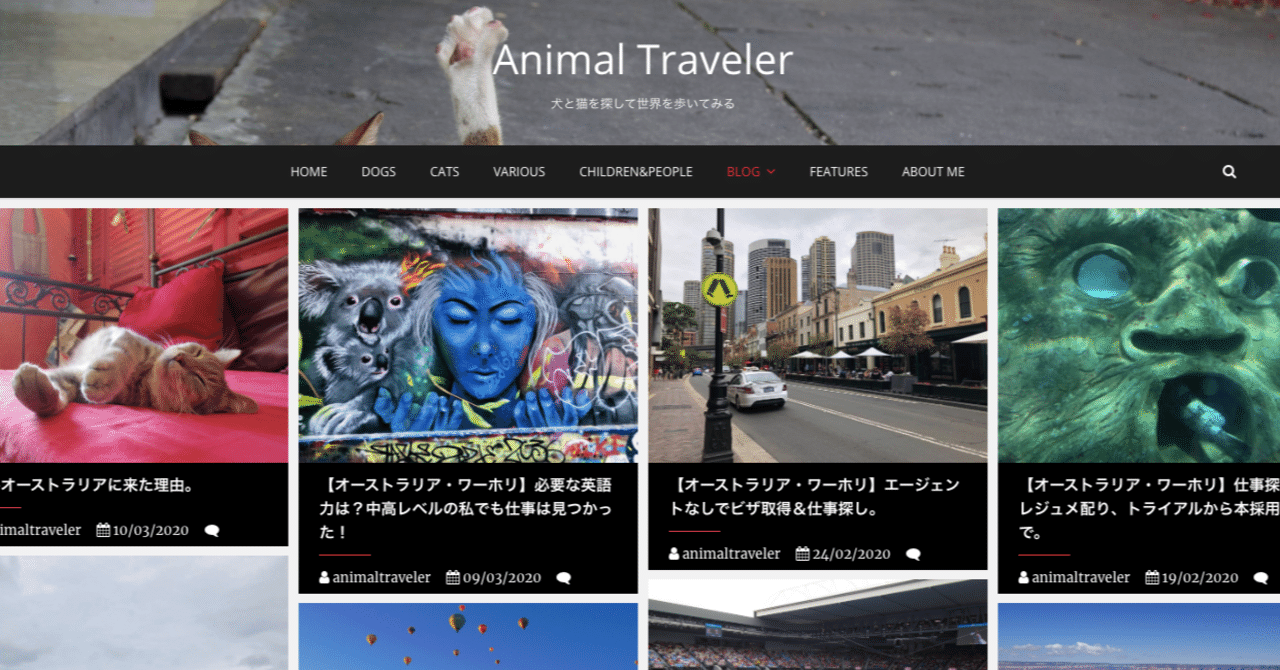Open the city street photo post

tap(817, 335)
